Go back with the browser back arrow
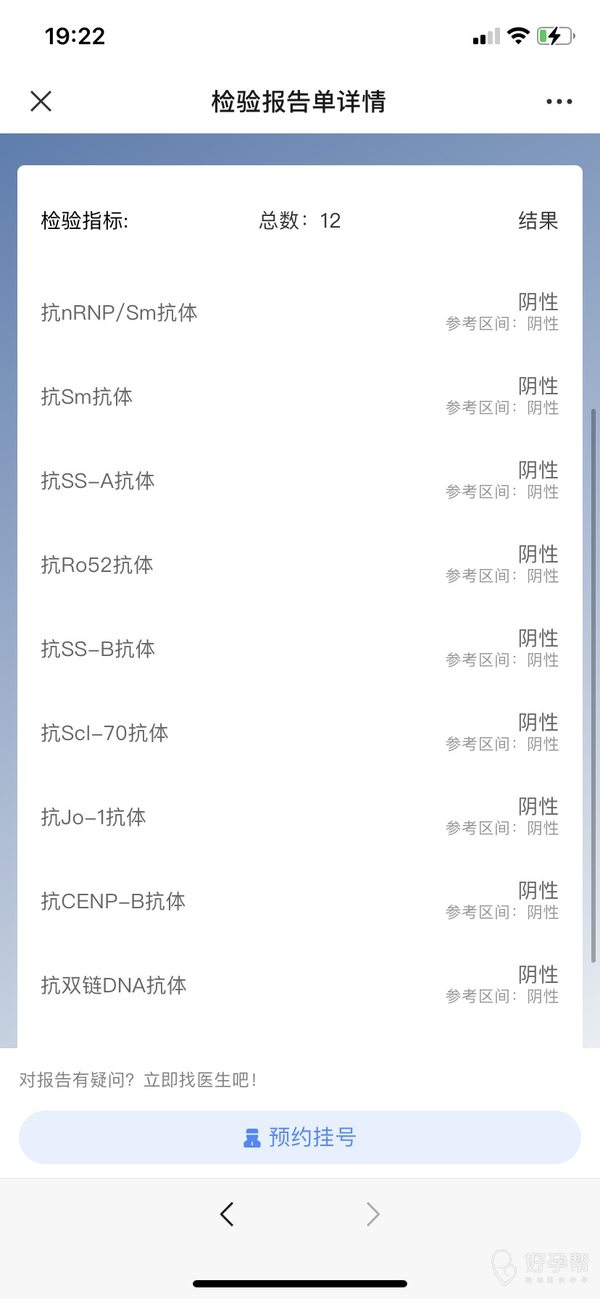The image size is (600, 1299). tap(227, 1214)
